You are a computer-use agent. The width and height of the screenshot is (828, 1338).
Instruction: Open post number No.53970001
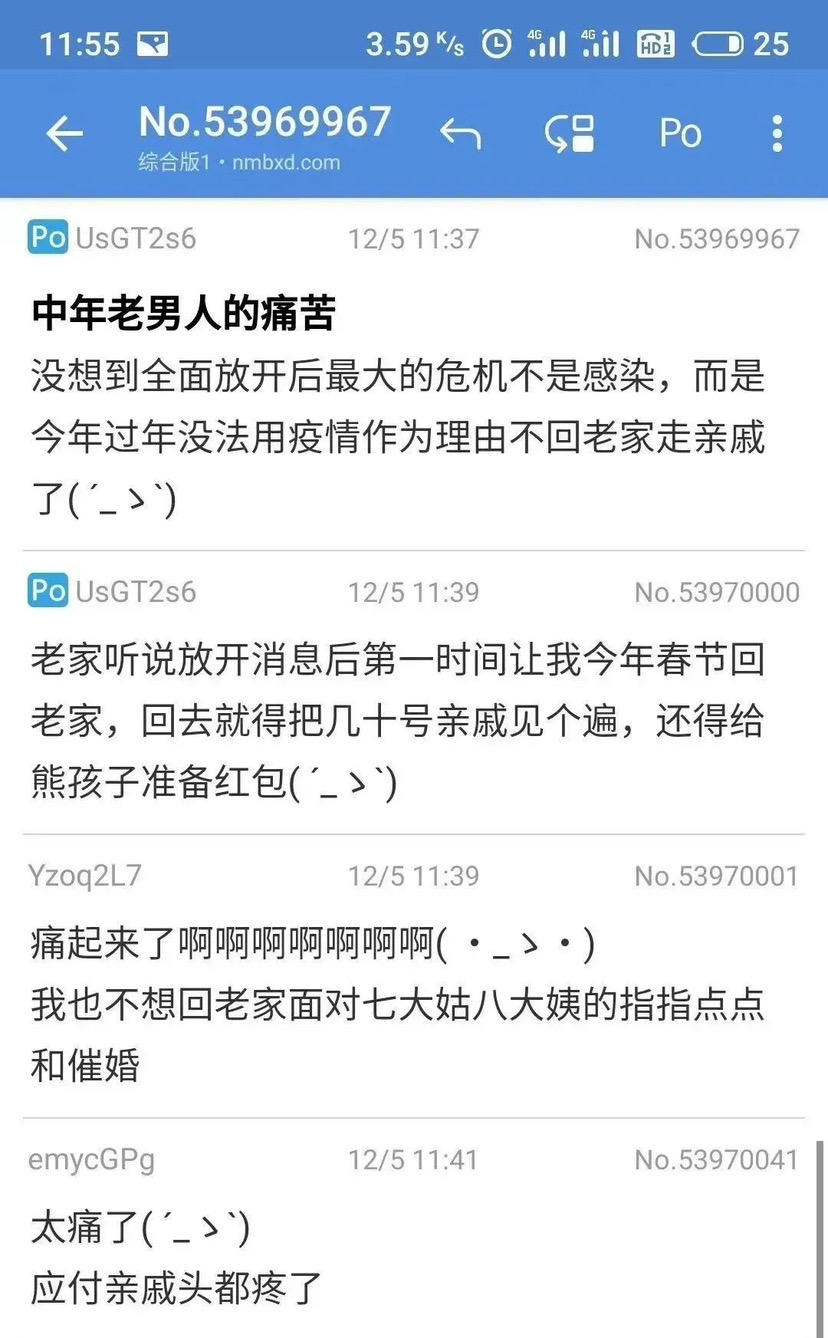[x=717, y=876]
